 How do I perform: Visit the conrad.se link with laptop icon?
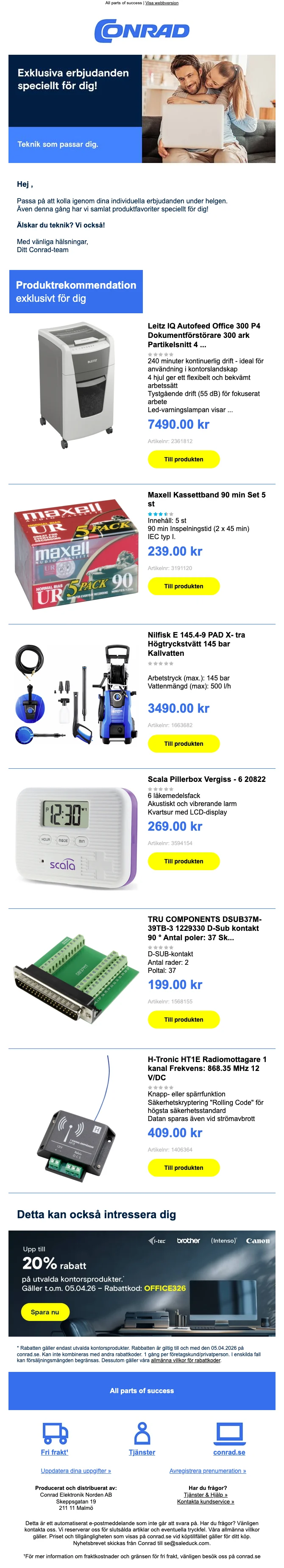pos(229,1452)
